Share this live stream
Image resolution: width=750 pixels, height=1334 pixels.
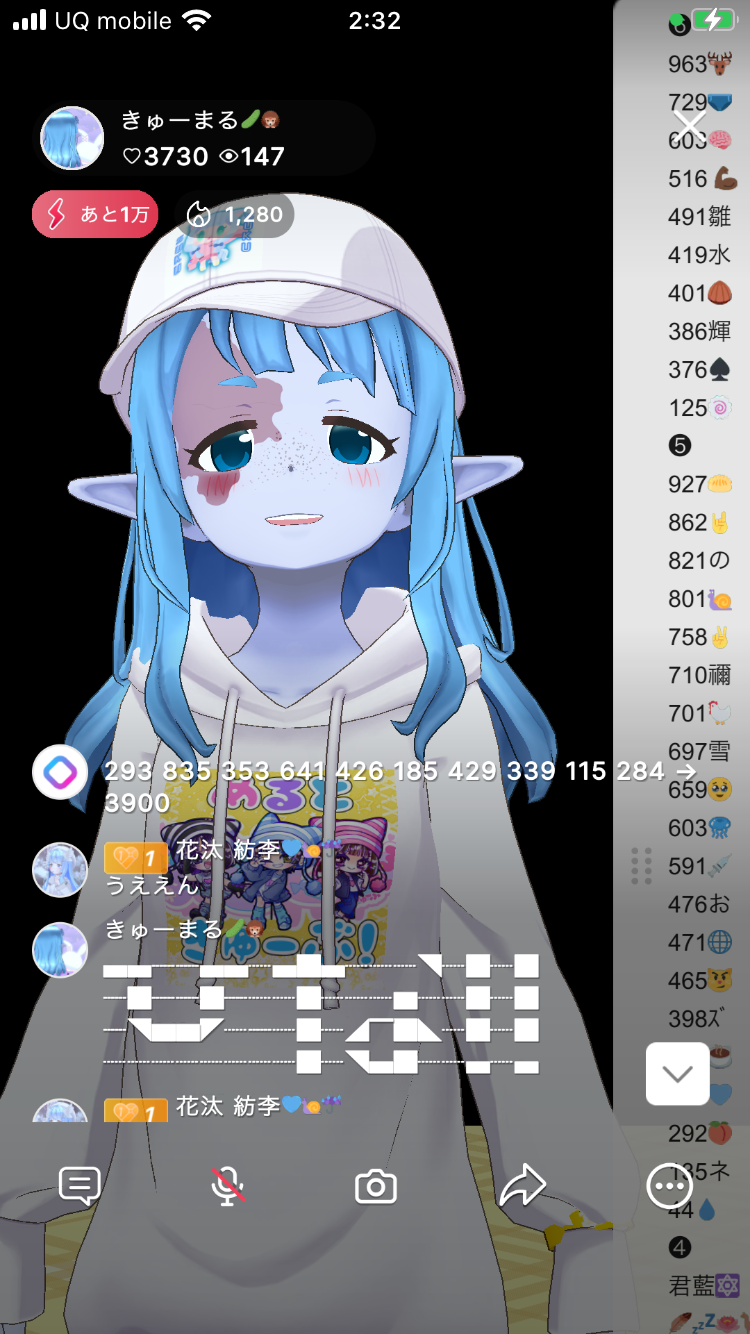pyautogui.click(x=522, y=1187)
